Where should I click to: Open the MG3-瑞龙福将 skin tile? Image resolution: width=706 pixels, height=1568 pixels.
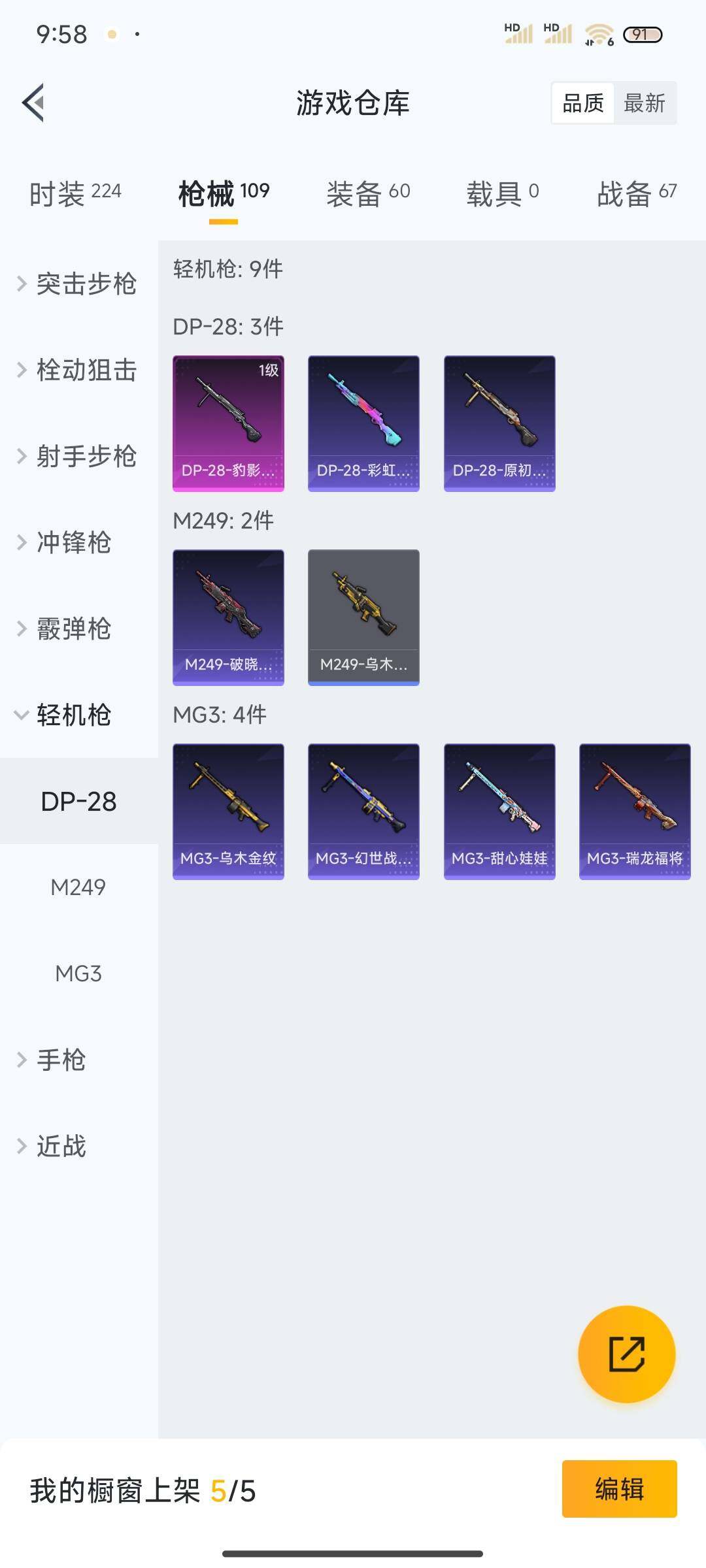tap(635, 811)
